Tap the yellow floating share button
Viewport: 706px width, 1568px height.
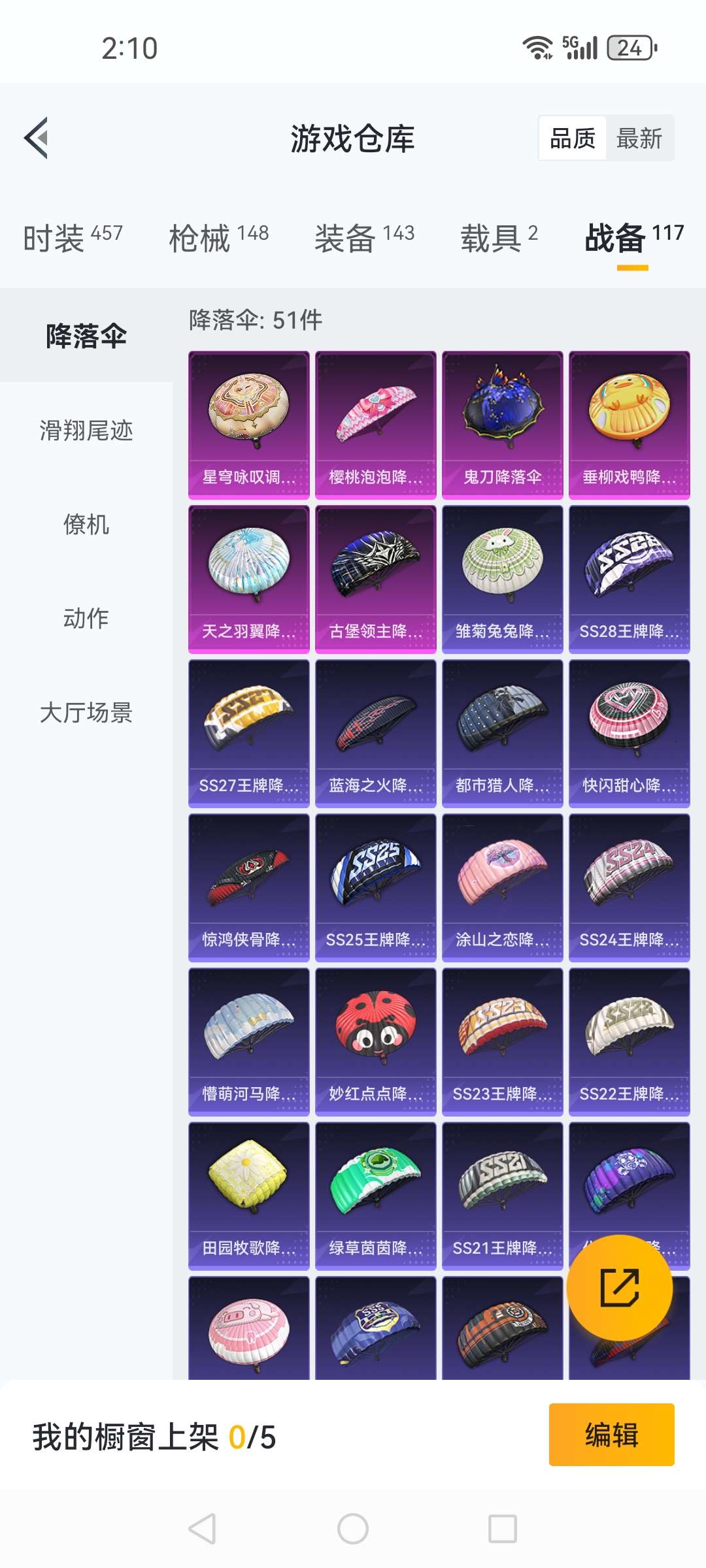click(619, 1288)
